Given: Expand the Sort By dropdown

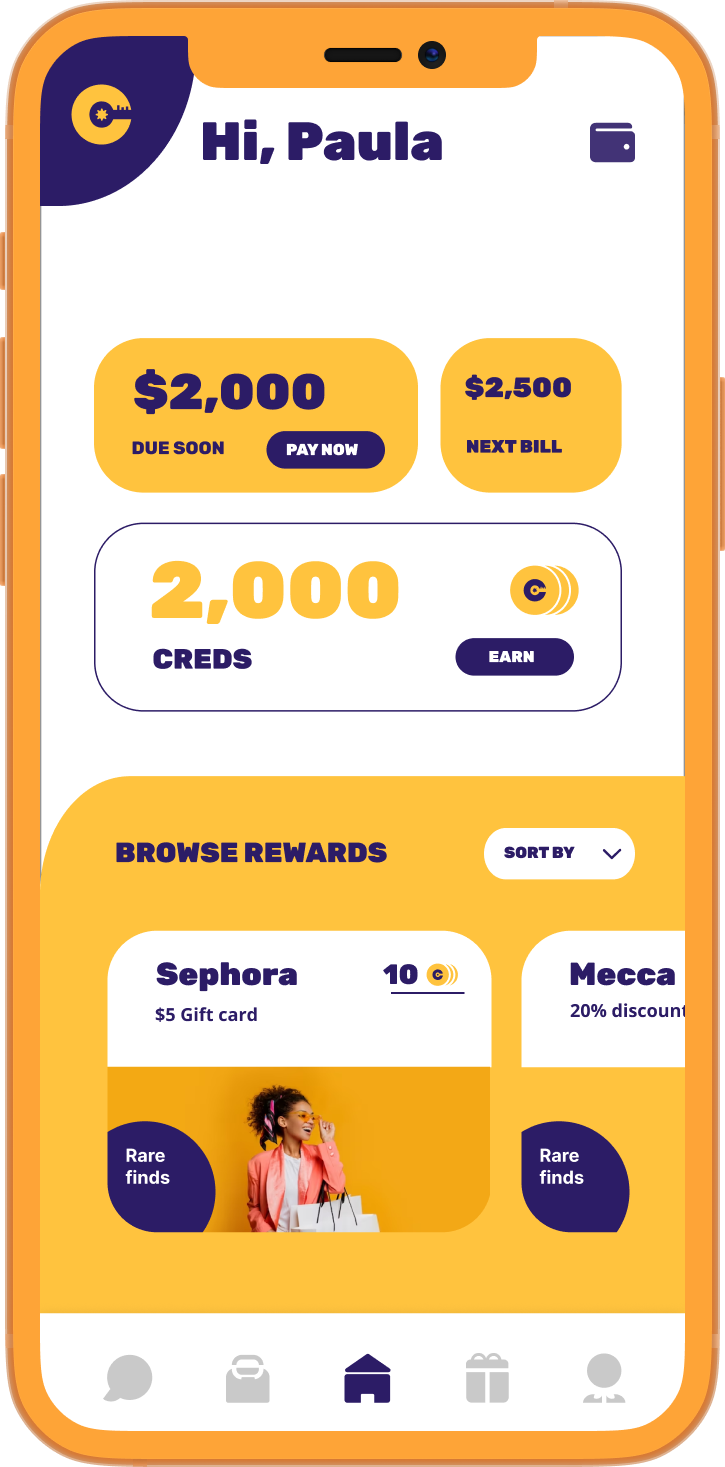Looking at the screenshot, I should [x=559, y=853].
